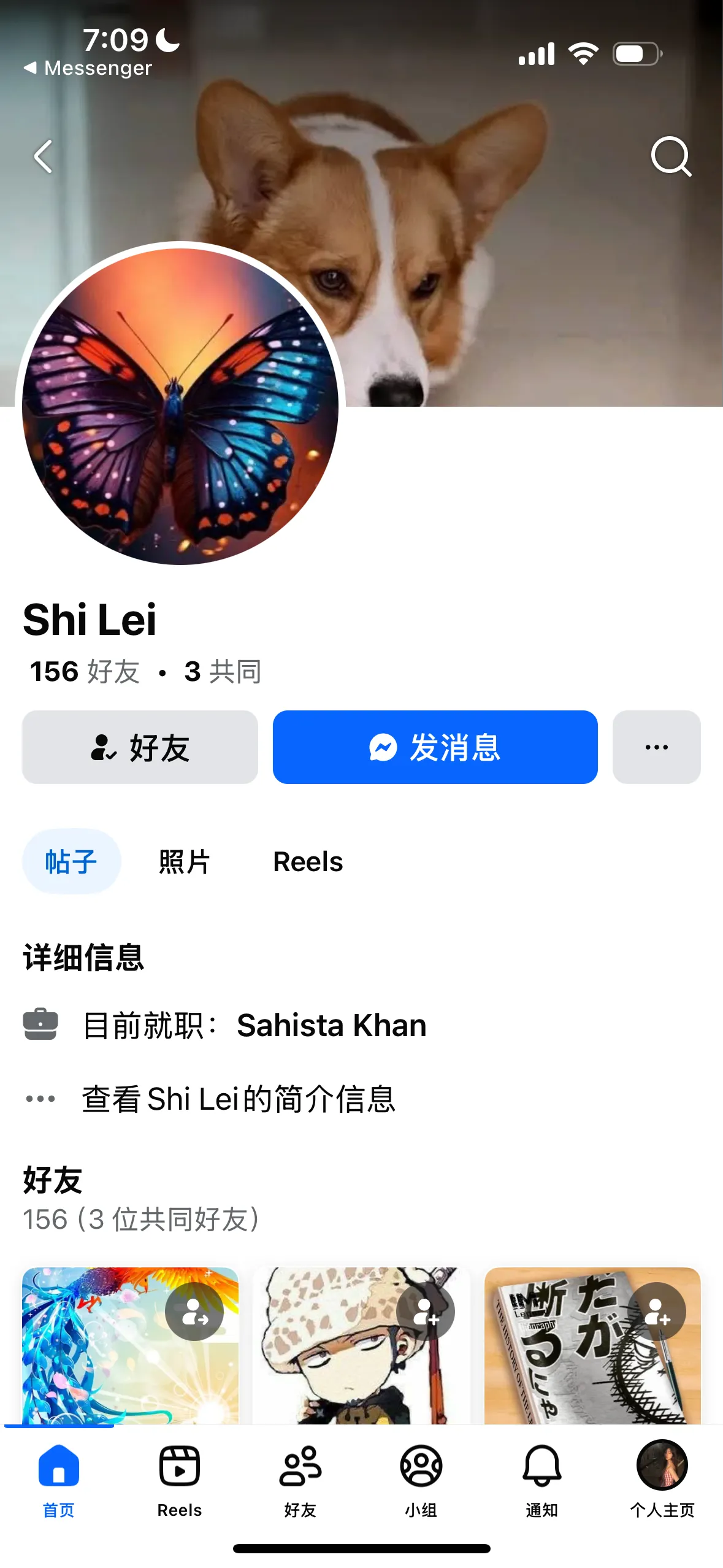View Shi Lei的简介信息 details
Screen dimensions: 723x1568
(x=238, y=1099)
